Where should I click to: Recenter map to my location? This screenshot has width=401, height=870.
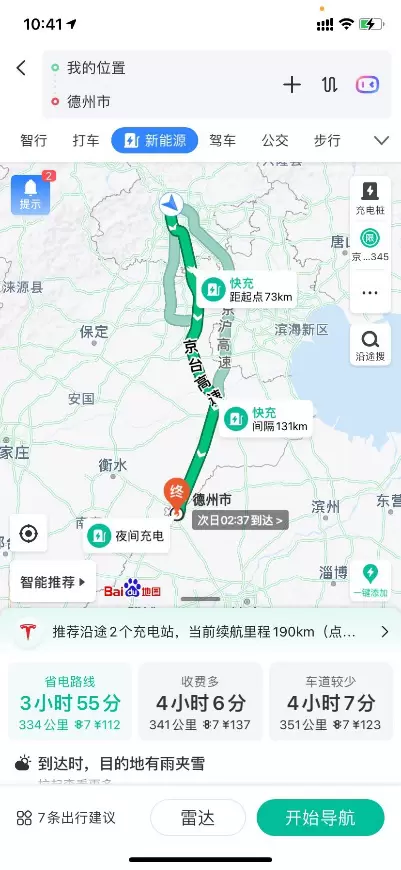coord(28,533)
